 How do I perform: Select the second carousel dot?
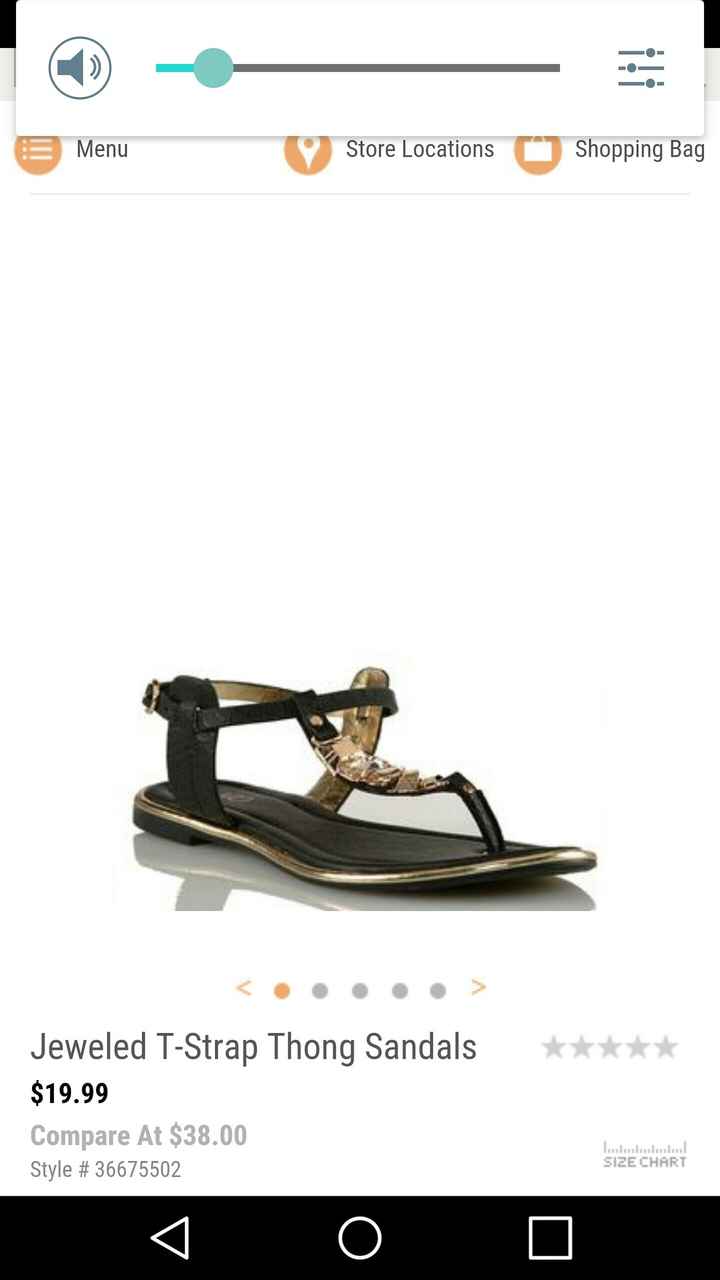[320, 989]
